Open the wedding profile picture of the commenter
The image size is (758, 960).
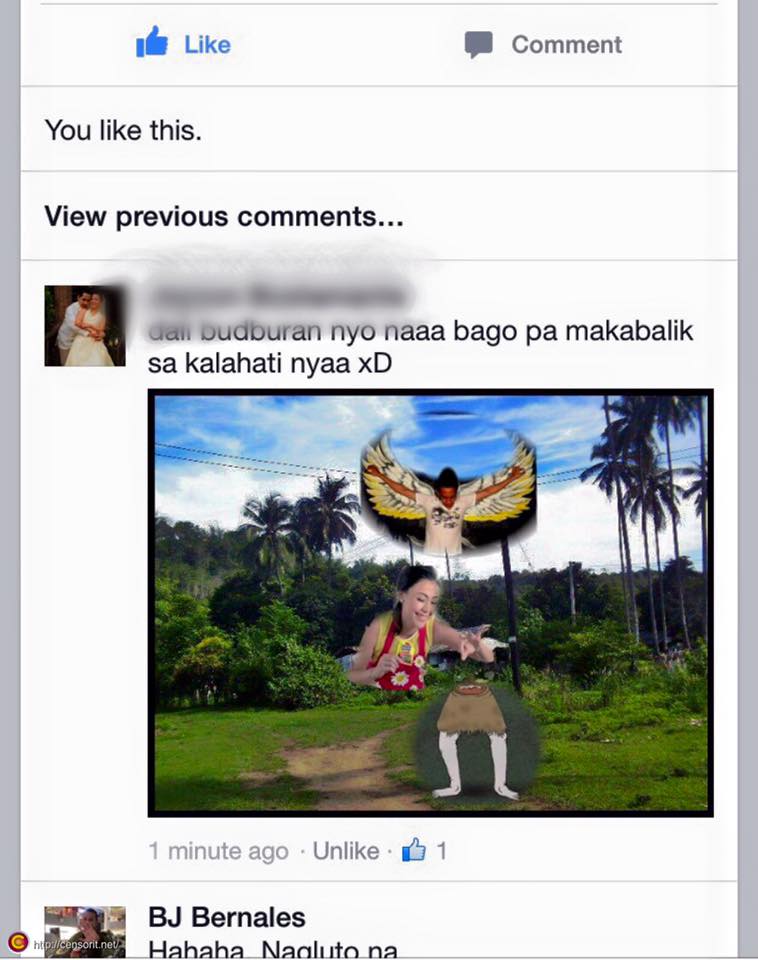click(x=85, y=326)
